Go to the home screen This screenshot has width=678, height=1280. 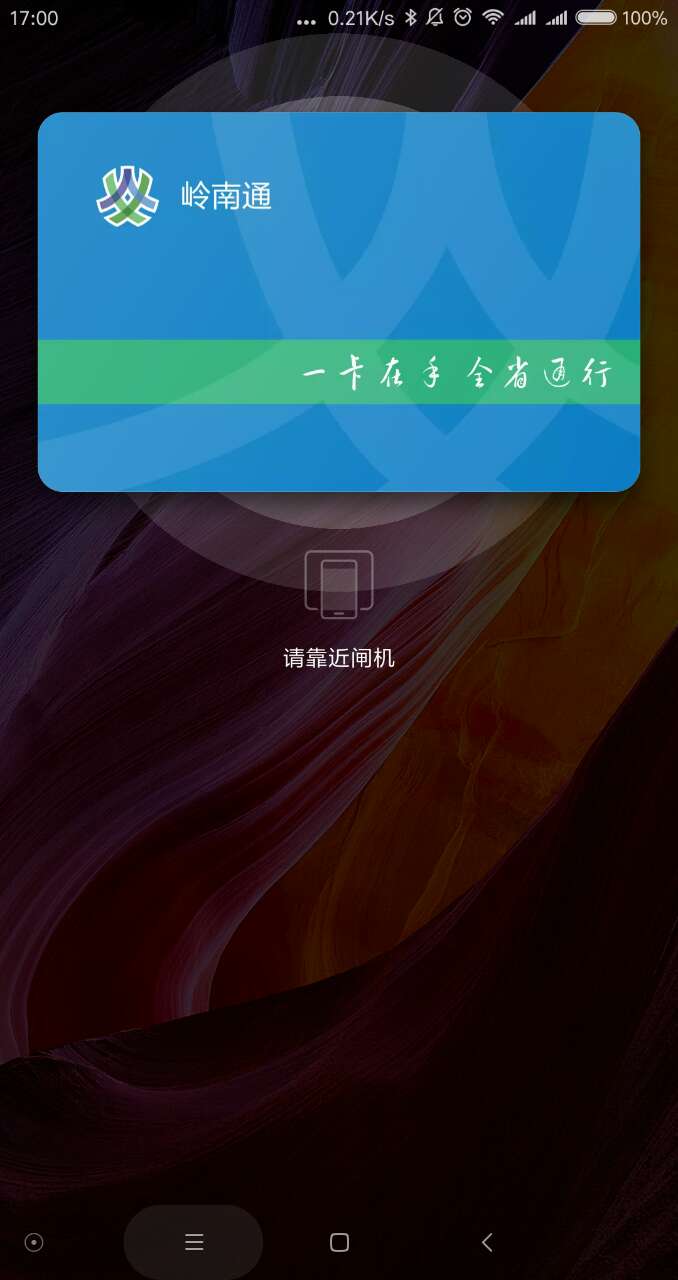[x=339, y=1242]
